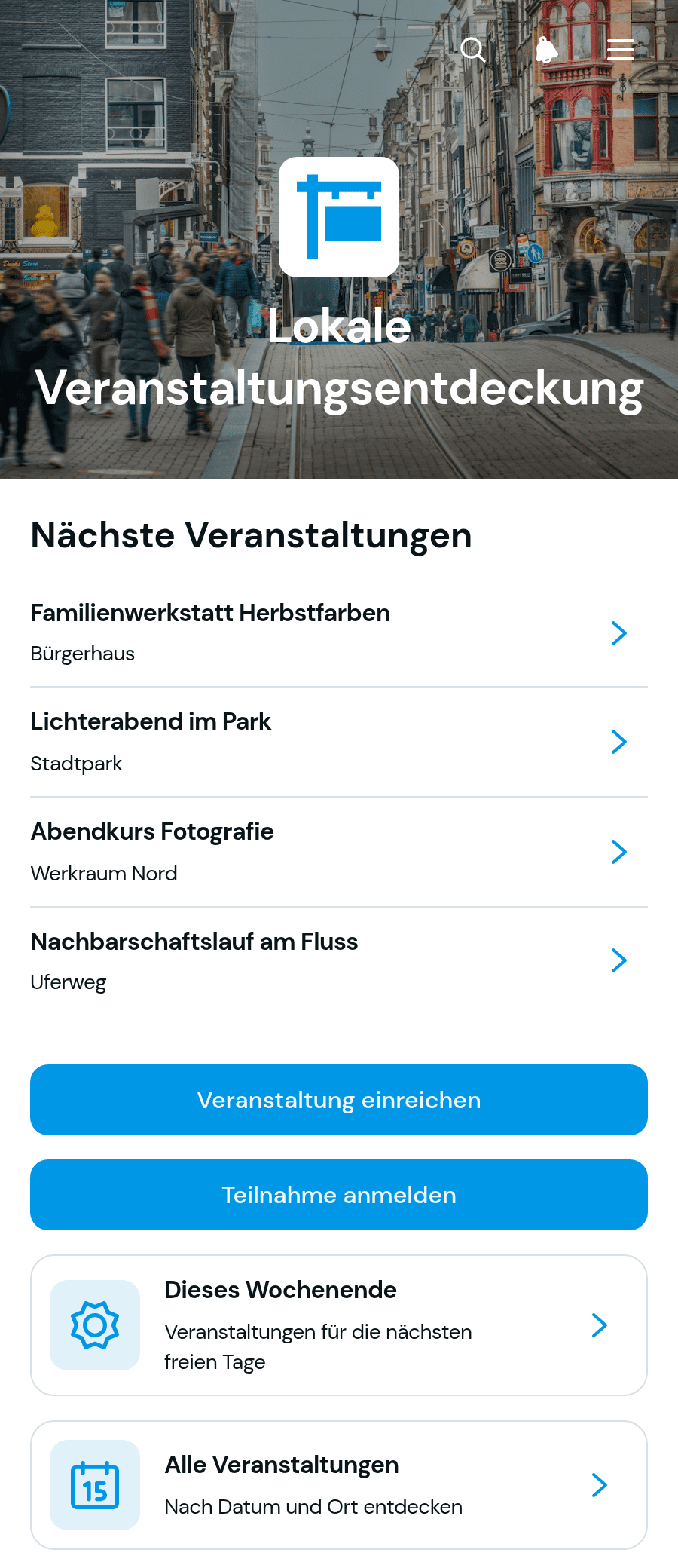Open the notifications bell
The width and height of the screenshot is (678, 1568).
point(547,50)
